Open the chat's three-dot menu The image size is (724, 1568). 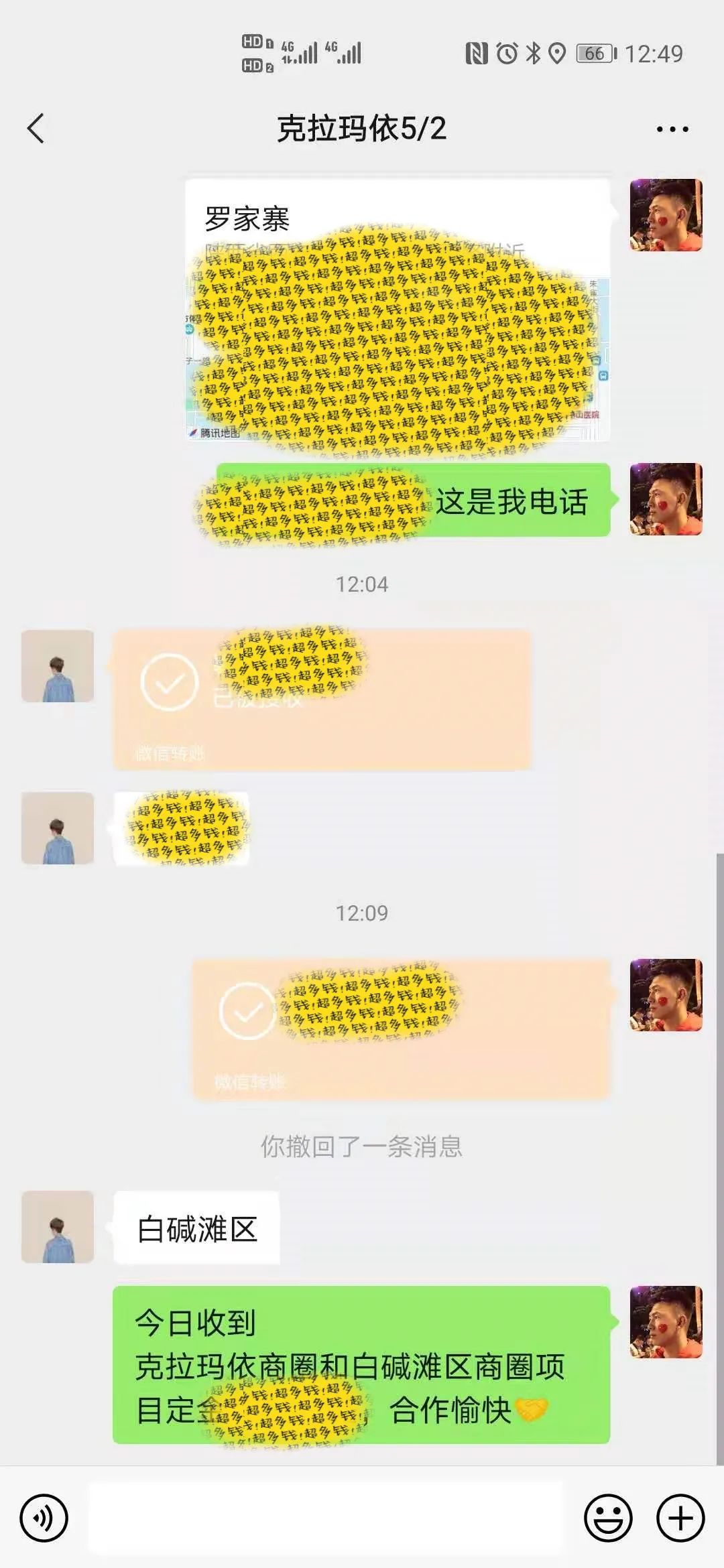tap(672, 129)
